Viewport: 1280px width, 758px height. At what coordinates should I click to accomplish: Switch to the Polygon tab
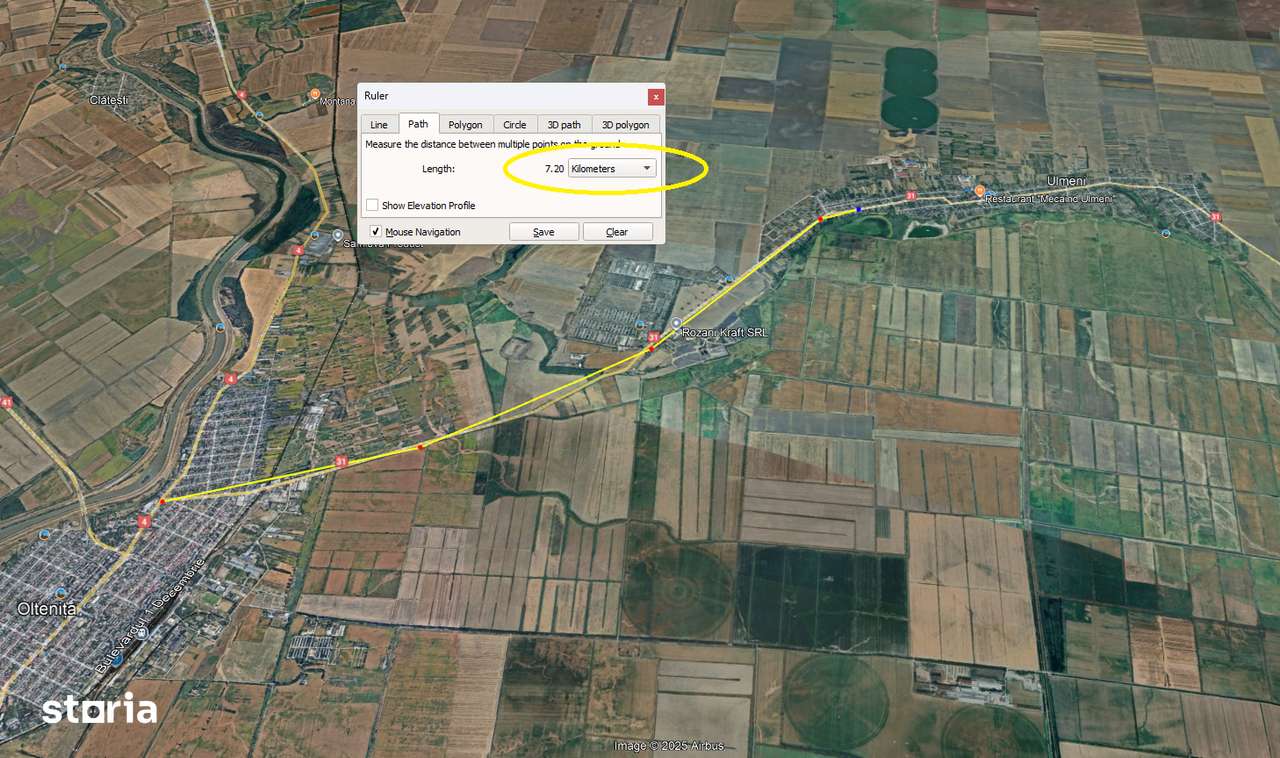click(465, 125)
